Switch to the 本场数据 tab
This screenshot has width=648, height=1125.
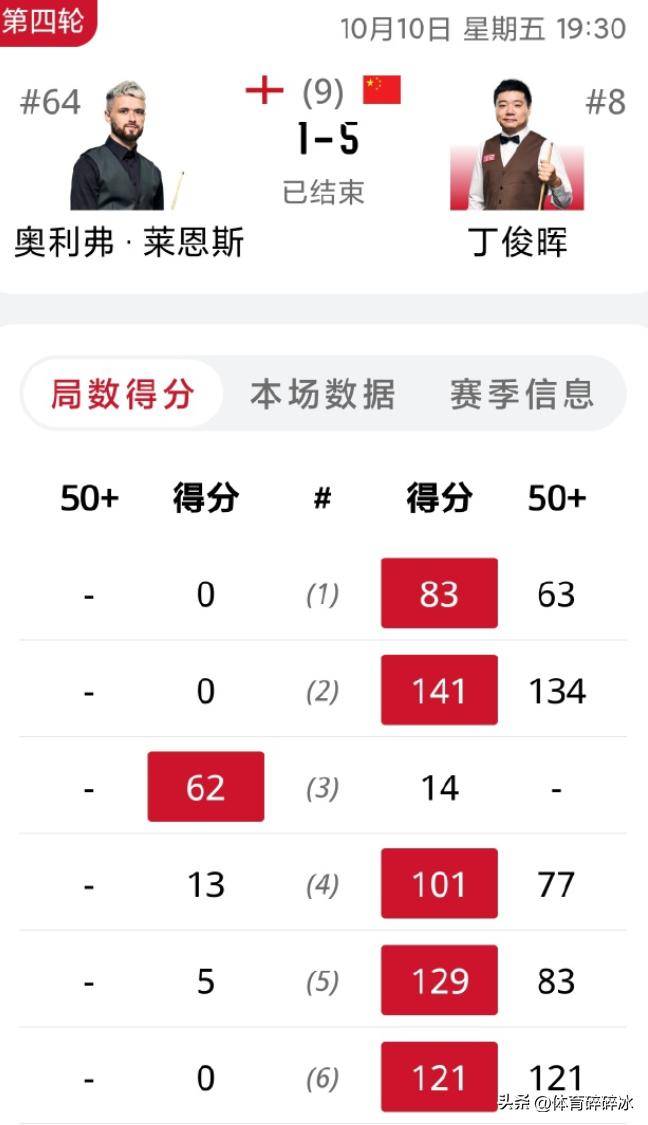click(x=322, y=394)
